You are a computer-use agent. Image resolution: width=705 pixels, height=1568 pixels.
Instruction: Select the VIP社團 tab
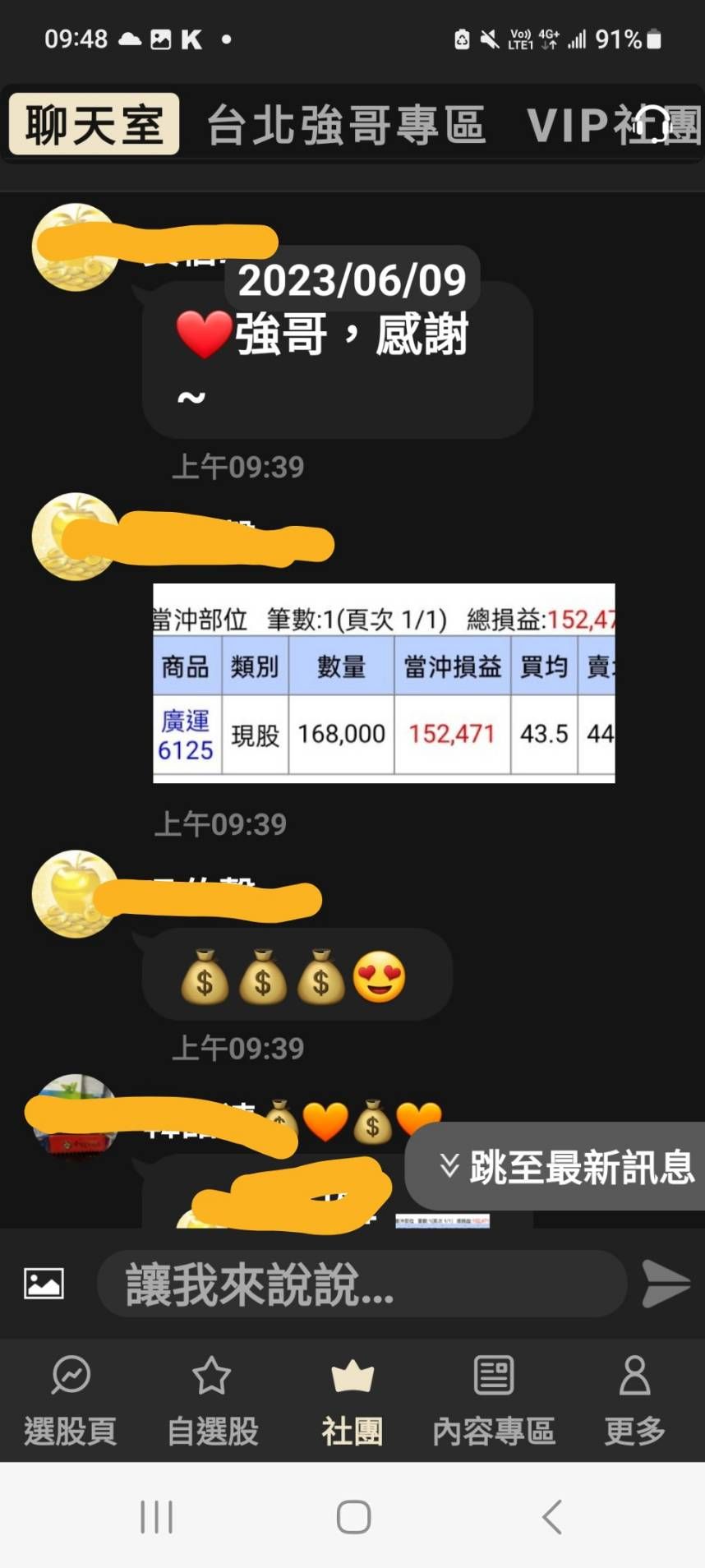(612, 125)
